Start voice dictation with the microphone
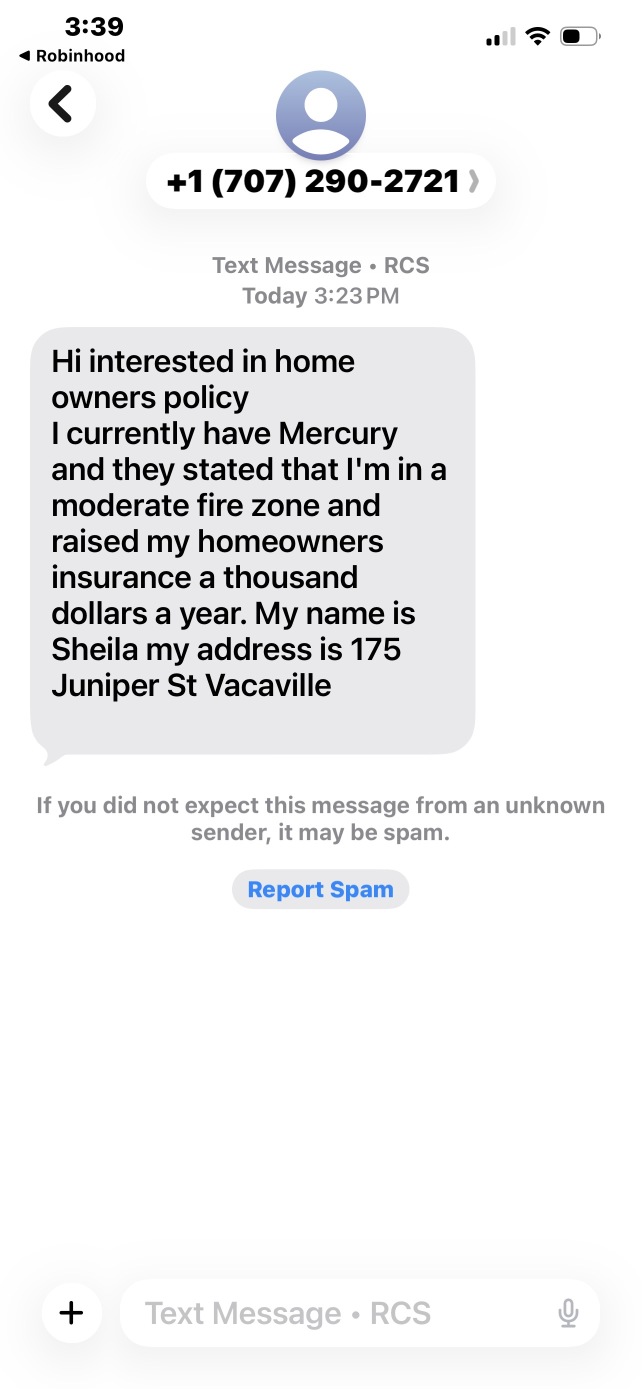The width and height of the screenshot is (642, 1389). coord(568,1313)
